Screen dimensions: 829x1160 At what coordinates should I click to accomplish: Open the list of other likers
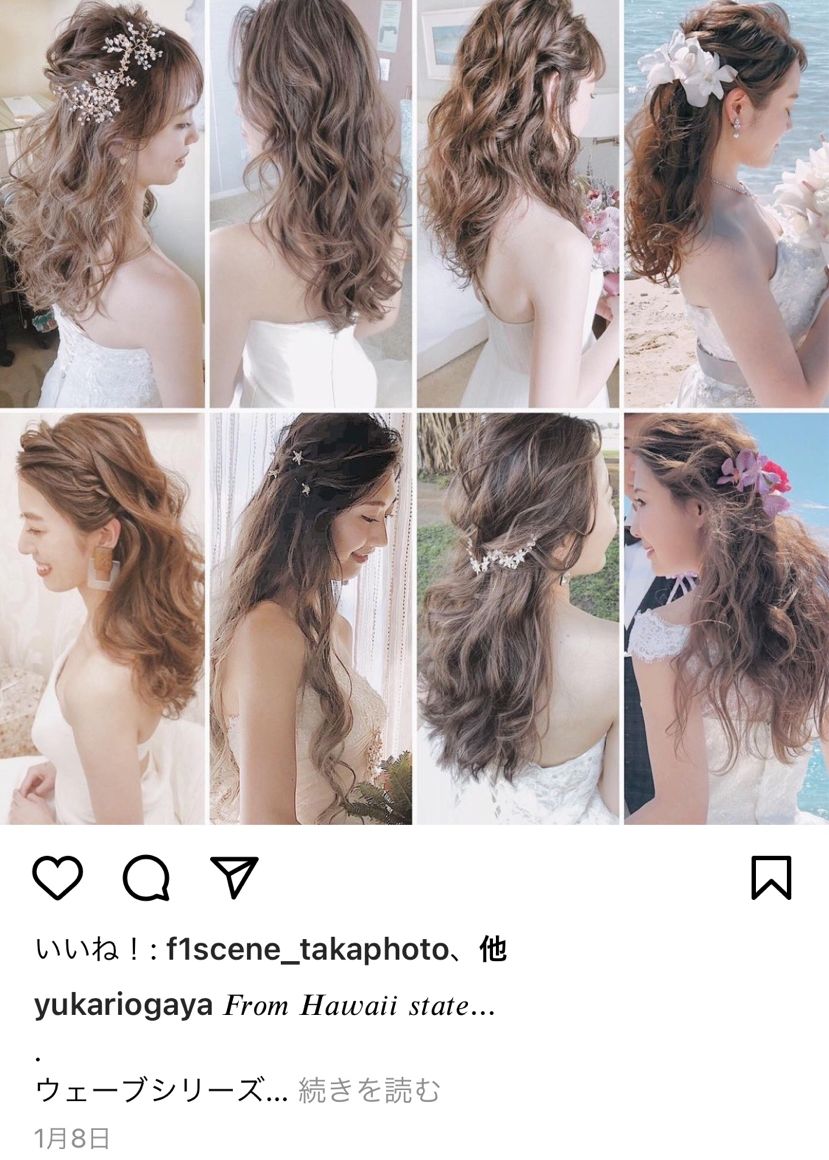point(493,949)
